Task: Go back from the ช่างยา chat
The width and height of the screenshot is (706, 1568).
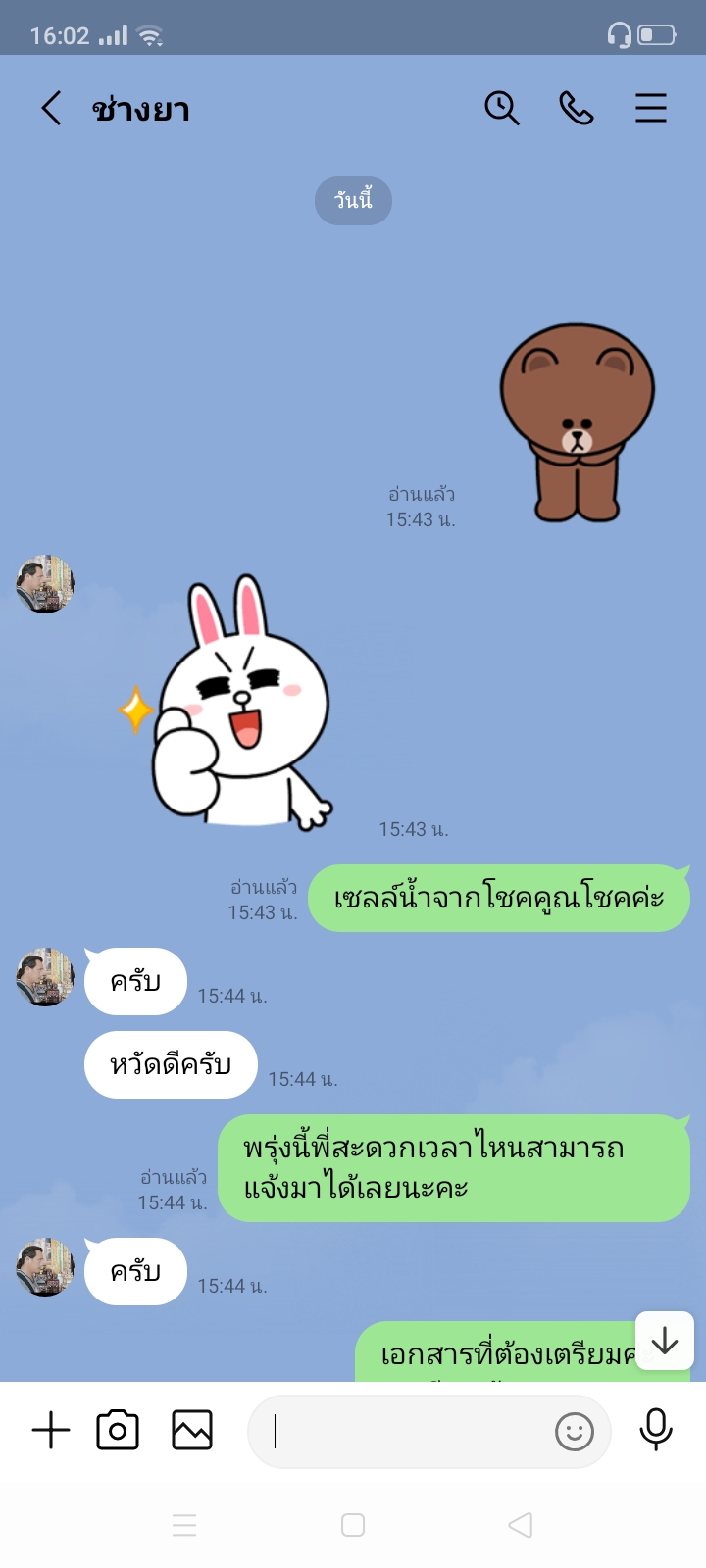Action: [x=51, y=108]
